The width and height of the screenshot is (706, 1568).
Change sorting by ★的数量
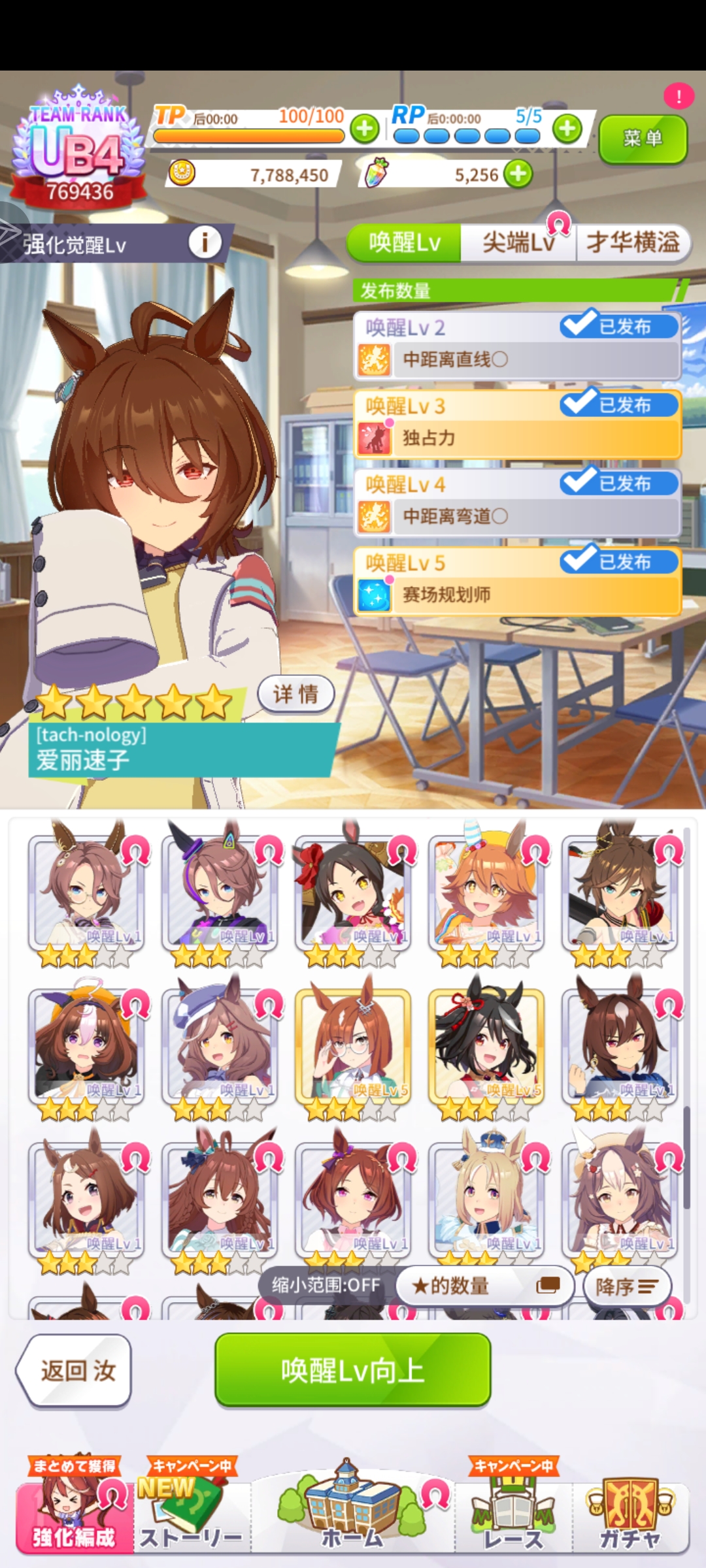(x=485, y=1286)
